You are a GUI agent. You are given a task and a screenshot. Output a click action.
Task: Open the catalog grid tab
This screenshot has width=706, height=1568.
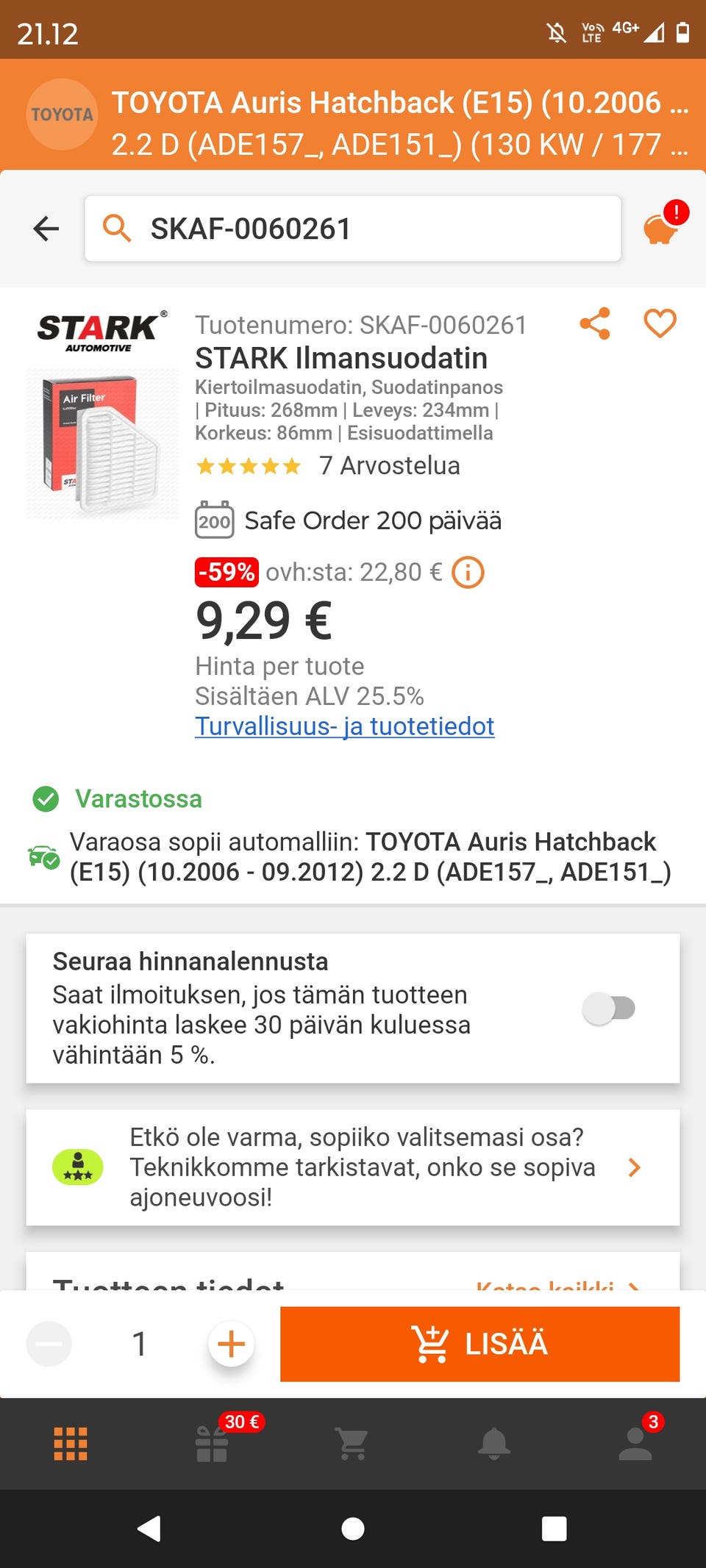click(71, 1444)
